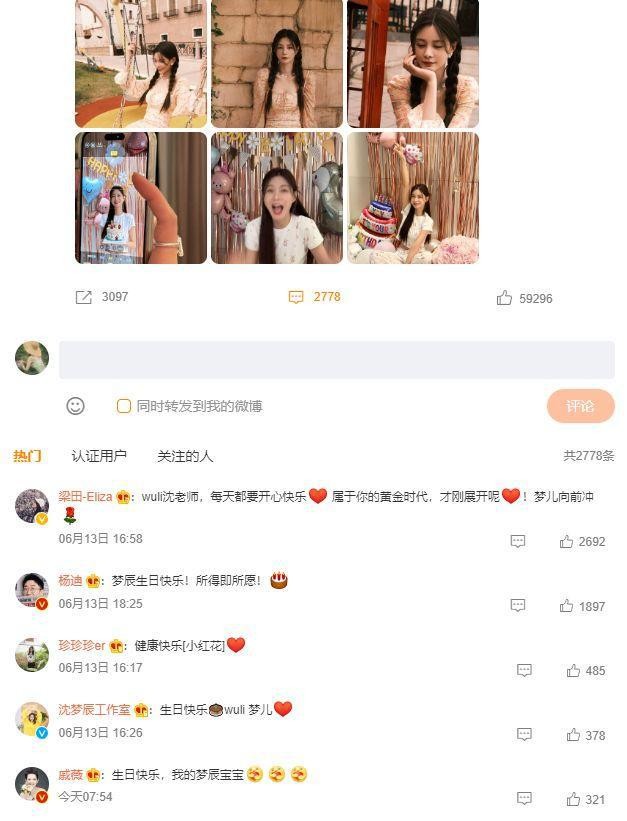Reply to 杨迪's birthday comment

point(518,605)
